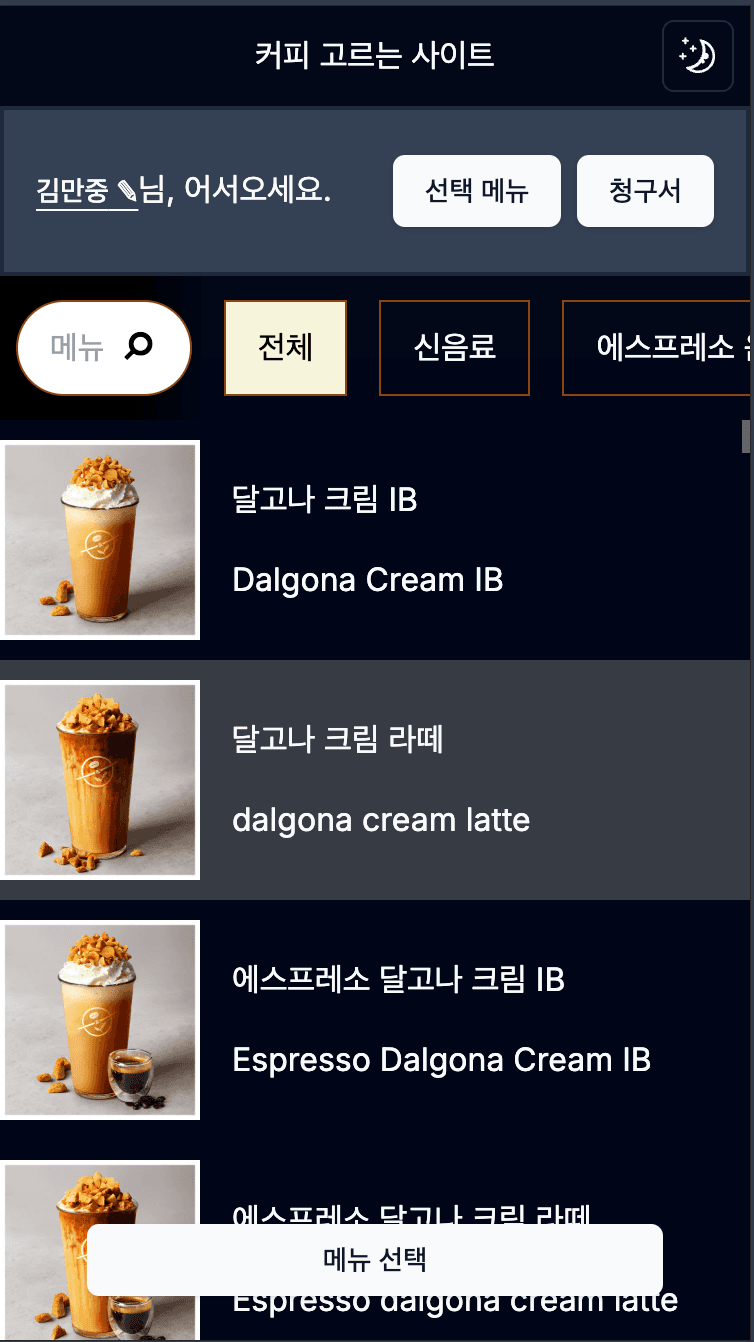The height and width of the screenshot is (1342, 754).
Task: View the 청구서 bill
Action: click(644, 190)
